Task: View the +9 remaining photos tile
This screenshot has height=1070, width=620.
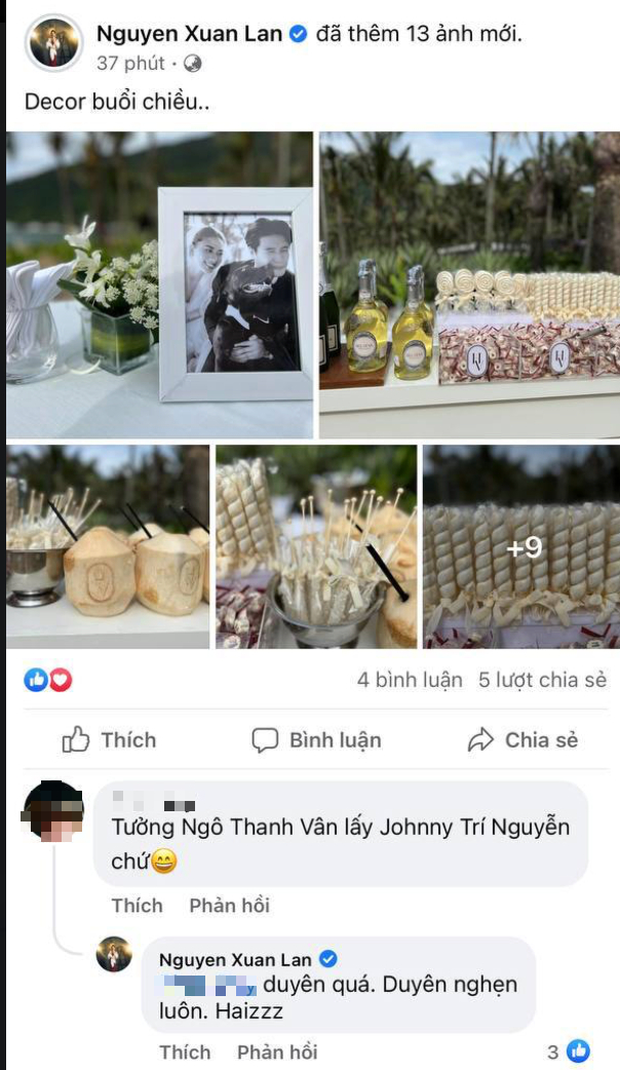Action: (521, 546)
